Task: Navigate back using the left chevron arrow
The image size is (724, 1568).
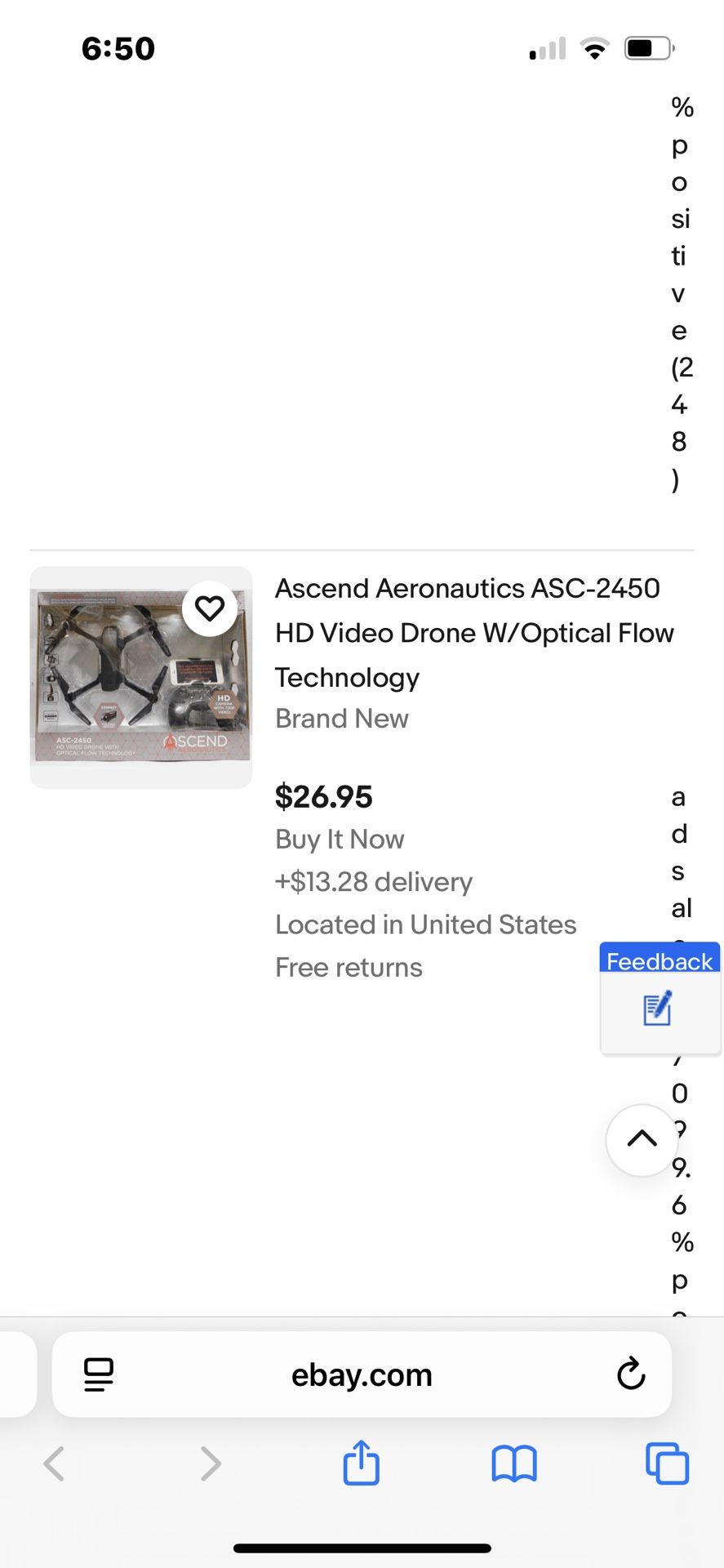Action: point(54,1463)
